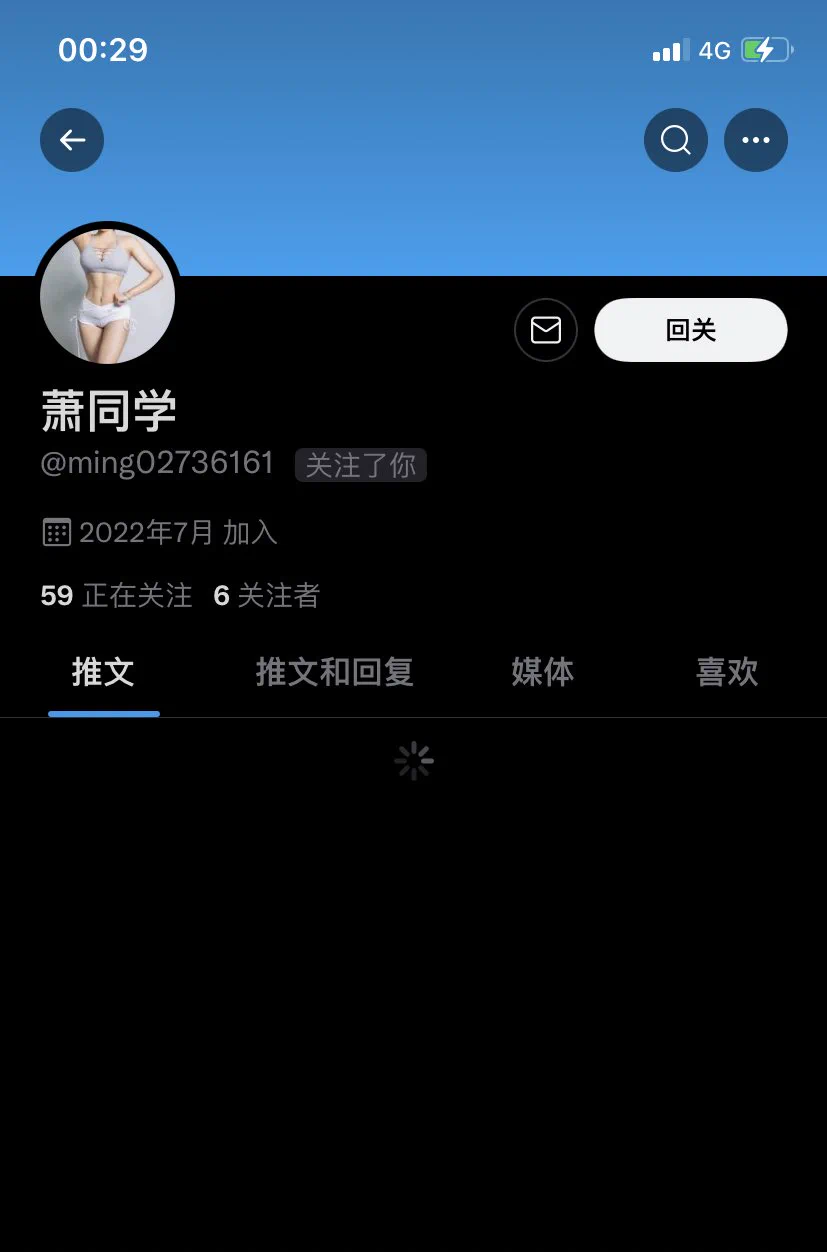View the 6 关注者 followers list
This screenshot has width=827, height=1252.
[x=267, y=596]
